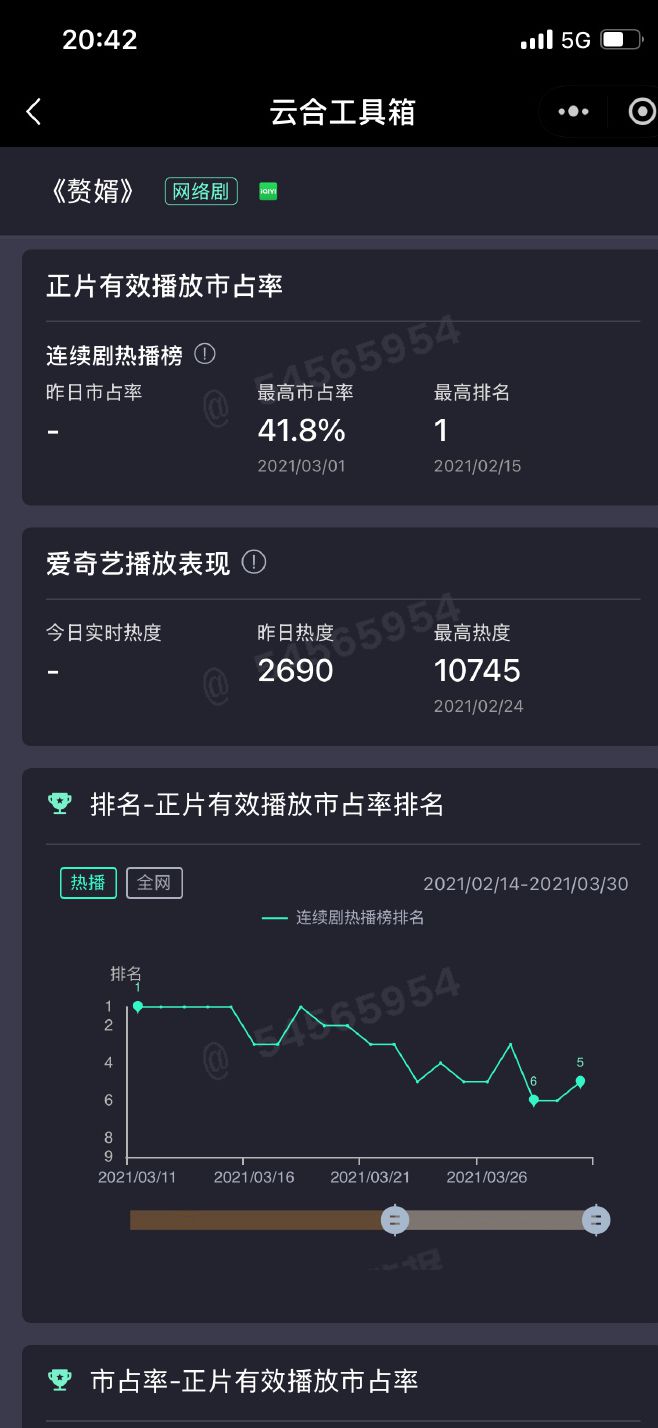Toggle the 连续剧热播榜排名 legend series
This screenshot has width=658, height=1428.
343,917
